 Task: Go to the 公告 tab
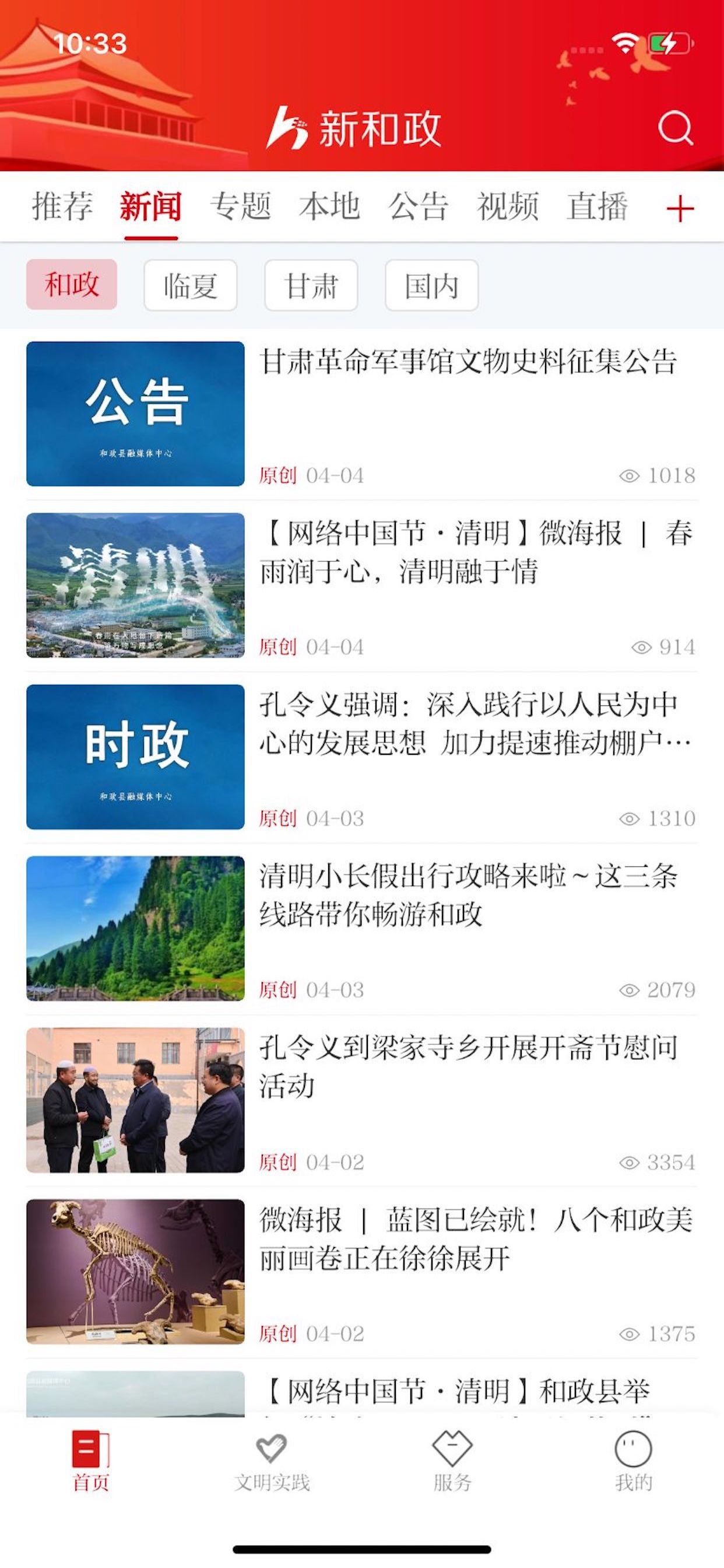419,206
